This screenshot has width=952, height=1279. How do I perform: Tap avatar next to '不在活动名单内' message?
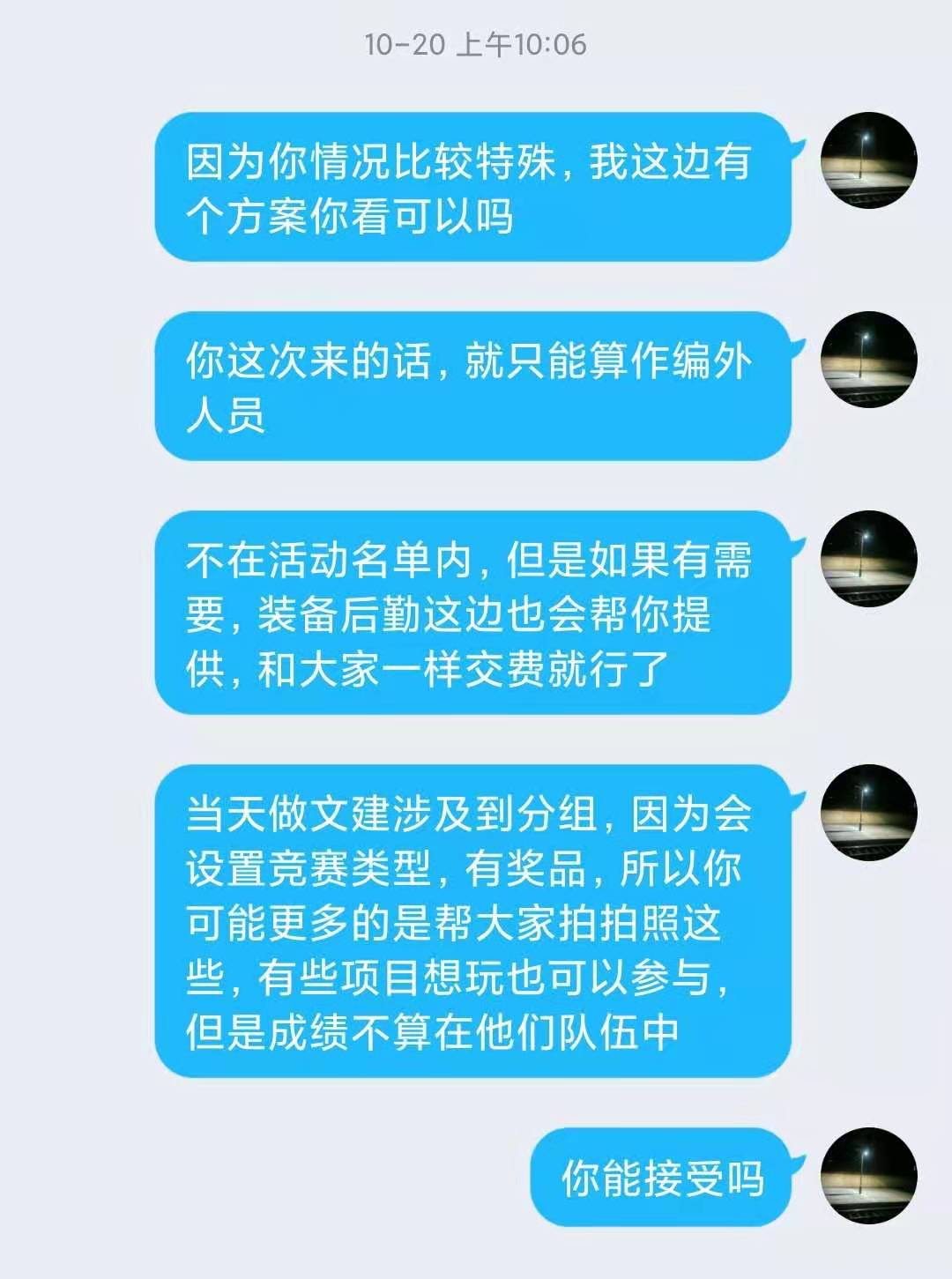[x=868, y=559]
